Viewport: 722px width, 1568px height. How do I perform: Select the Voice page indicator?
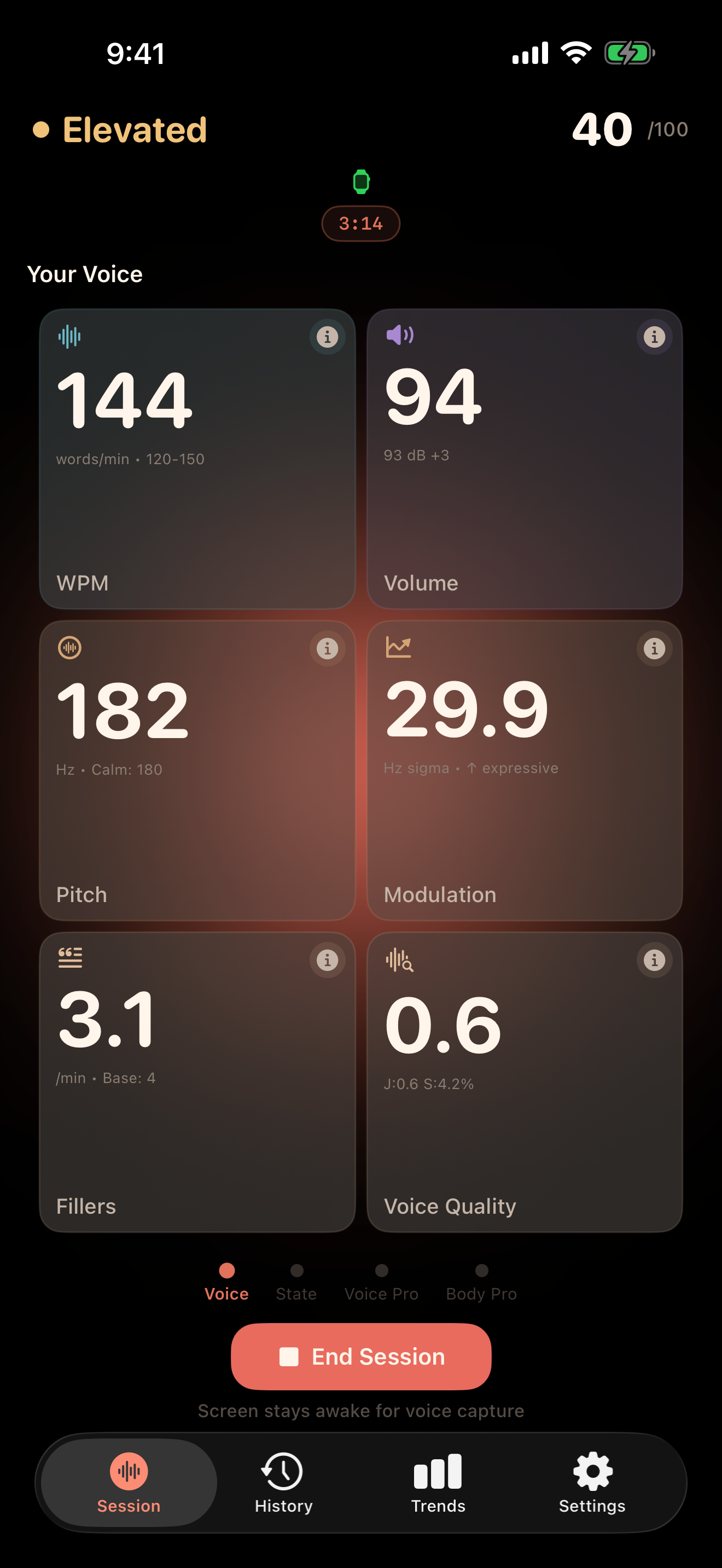[x=226, y=1282]
